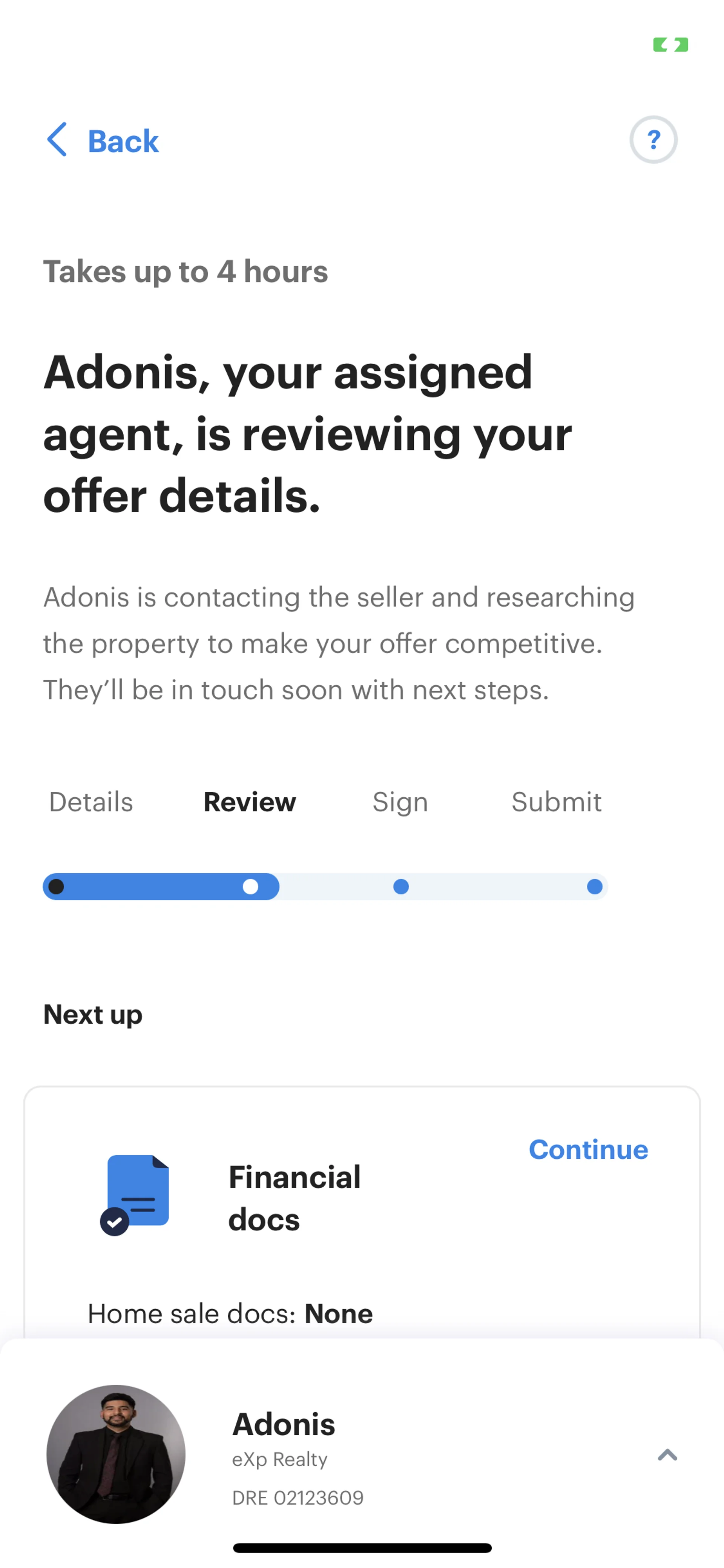
Task: Expand Adonis agent details panel
Action: 667,1455
